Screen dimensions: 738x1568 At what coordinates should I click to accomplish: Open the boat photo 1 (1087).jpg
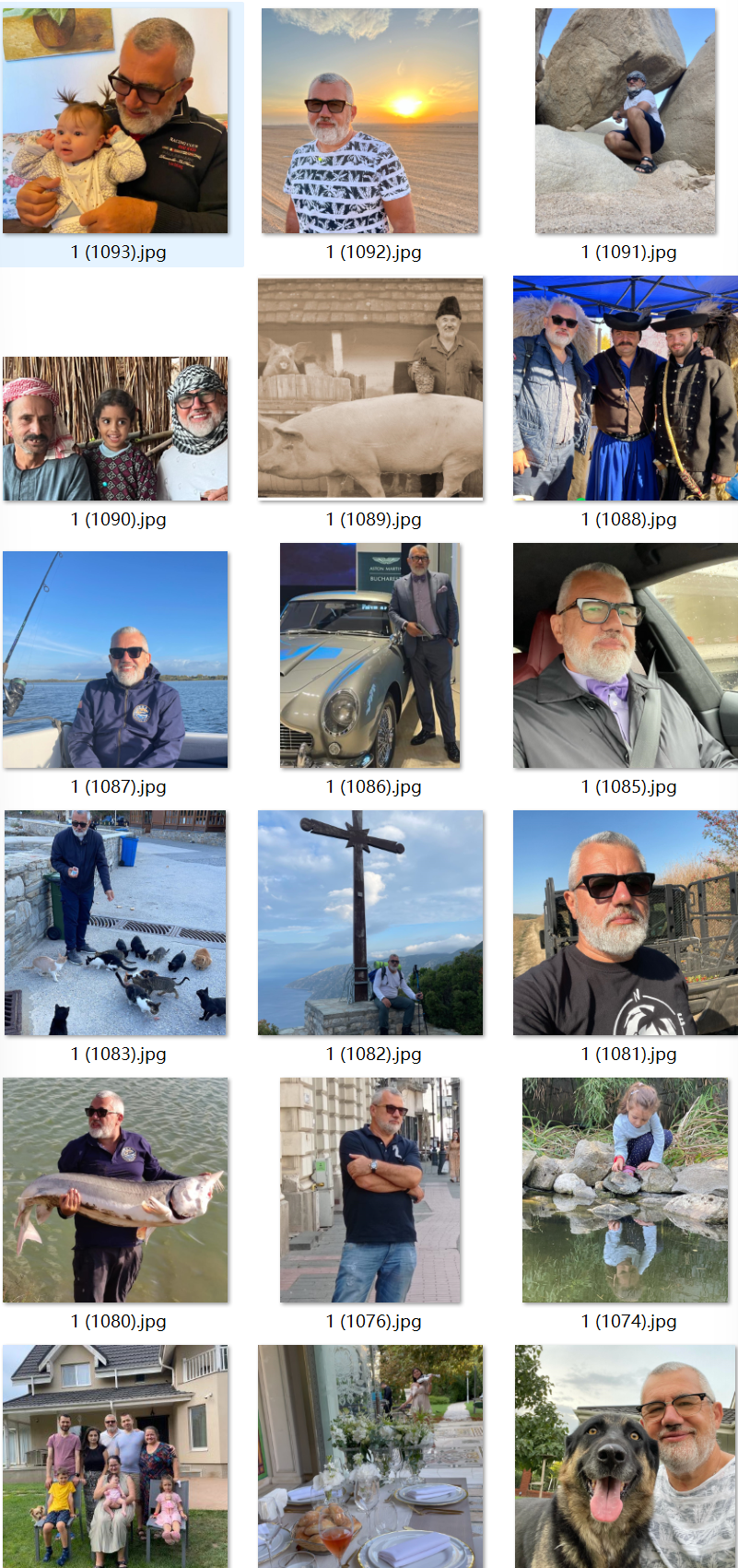click(115, 659)
